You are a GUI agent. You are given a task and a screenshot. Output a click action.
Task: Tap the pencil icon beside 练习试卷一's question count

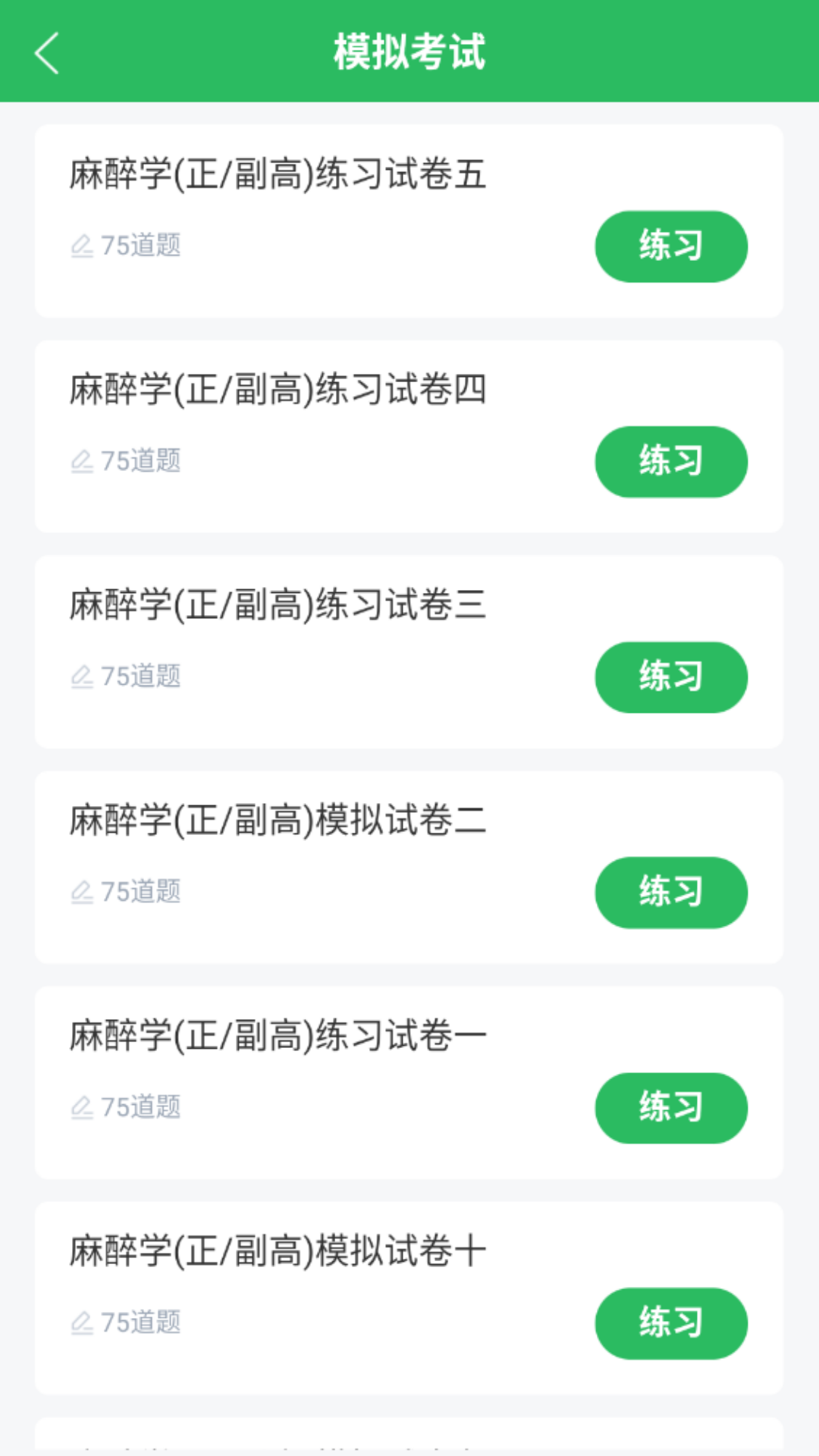click(x=83, y=1106)
